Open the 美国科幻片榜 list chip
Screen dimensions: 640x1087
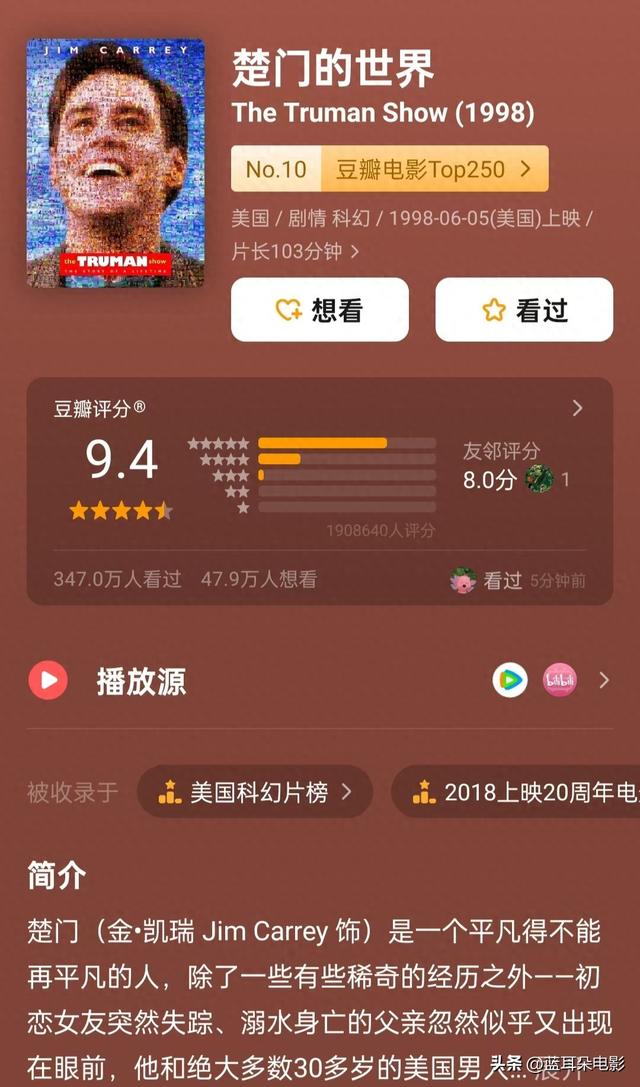tap(255, 792)
